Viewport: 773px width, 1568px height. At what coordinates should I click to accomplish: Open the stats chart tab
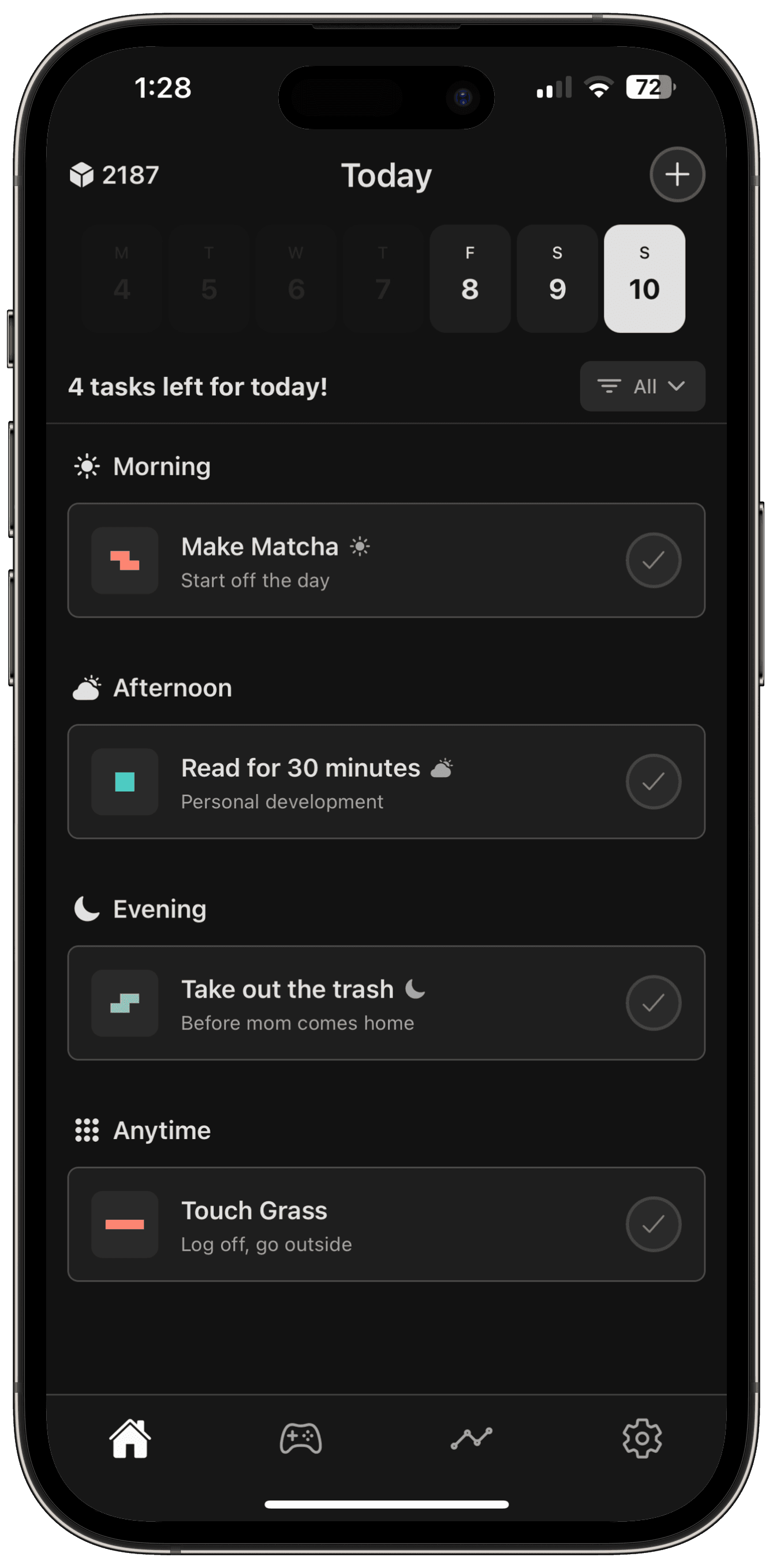pos(472,1439)
